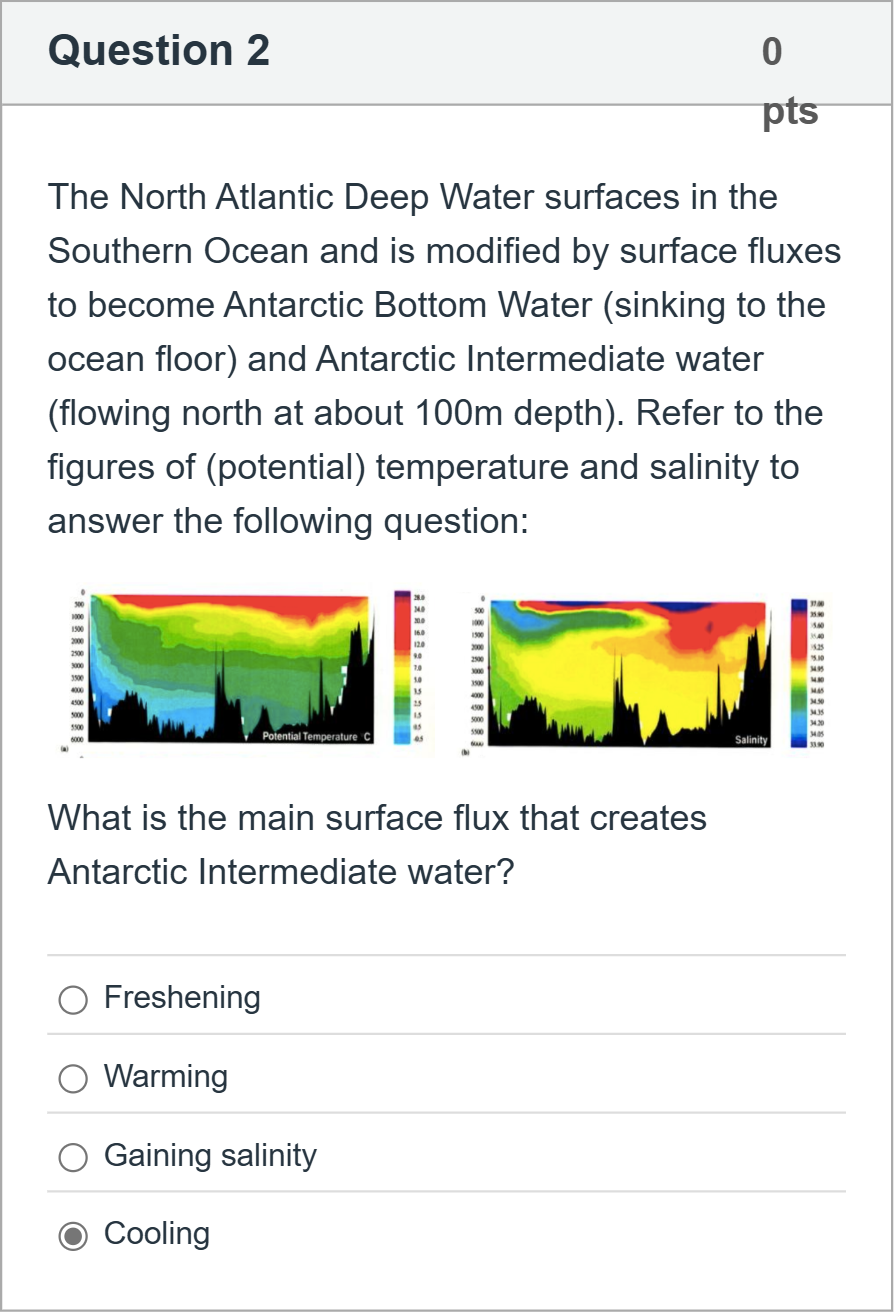Viewport: 894px width, 1312px height.
Task: Choose the Gaining salinity option
Action: coord(72,1156)
